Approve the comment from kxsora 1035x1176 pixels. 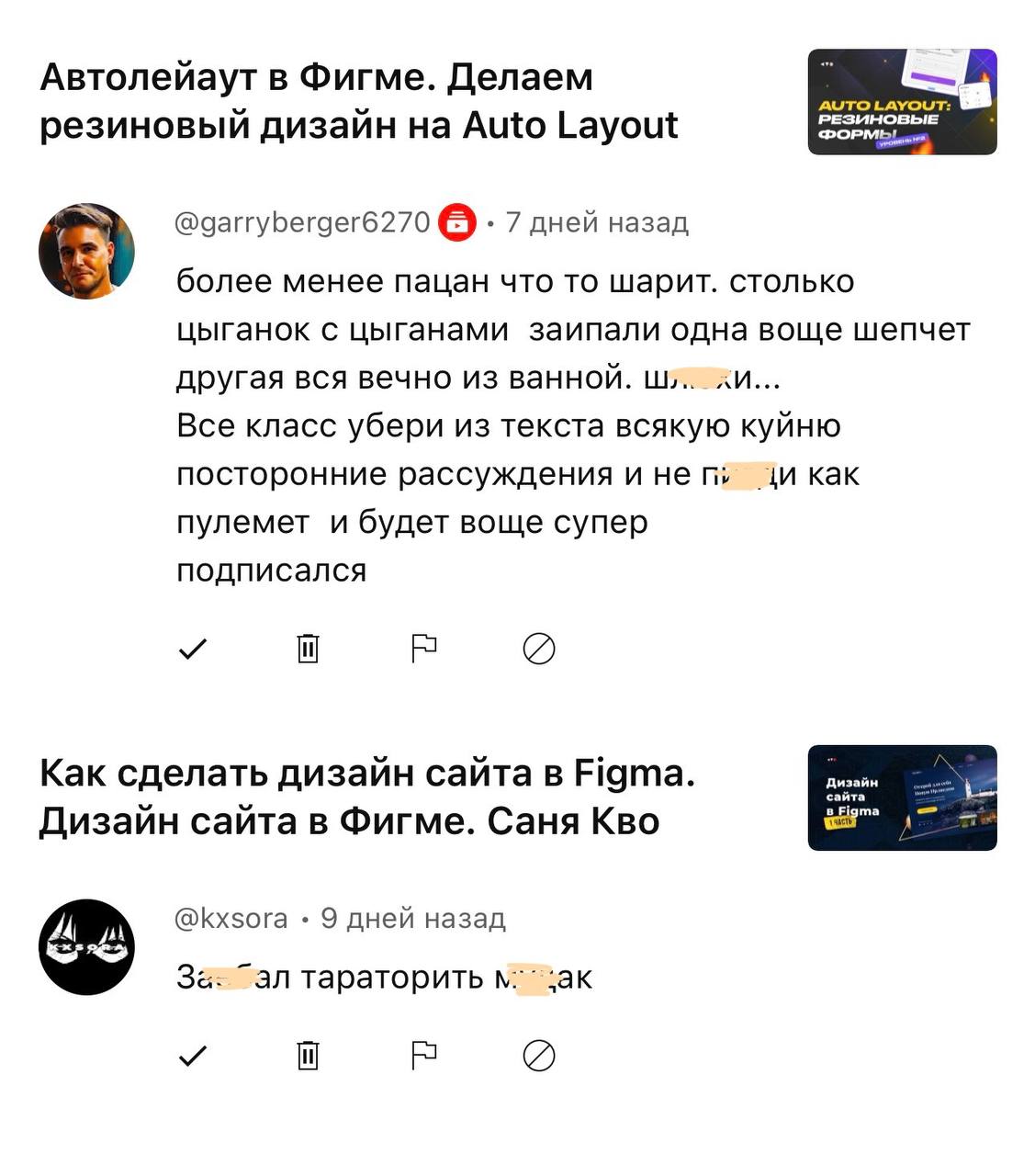coord(192,1057)
